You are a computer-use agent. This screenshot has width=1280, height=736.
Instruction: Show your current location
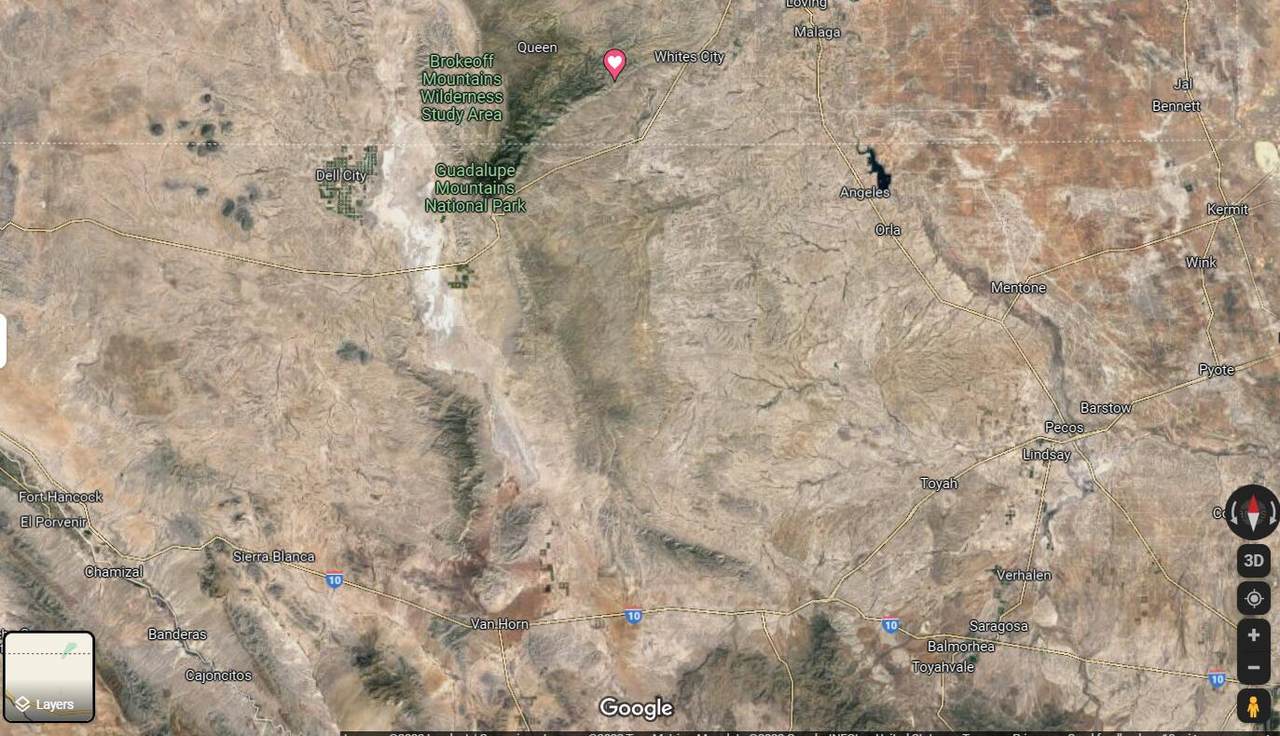click(1253, 598)
